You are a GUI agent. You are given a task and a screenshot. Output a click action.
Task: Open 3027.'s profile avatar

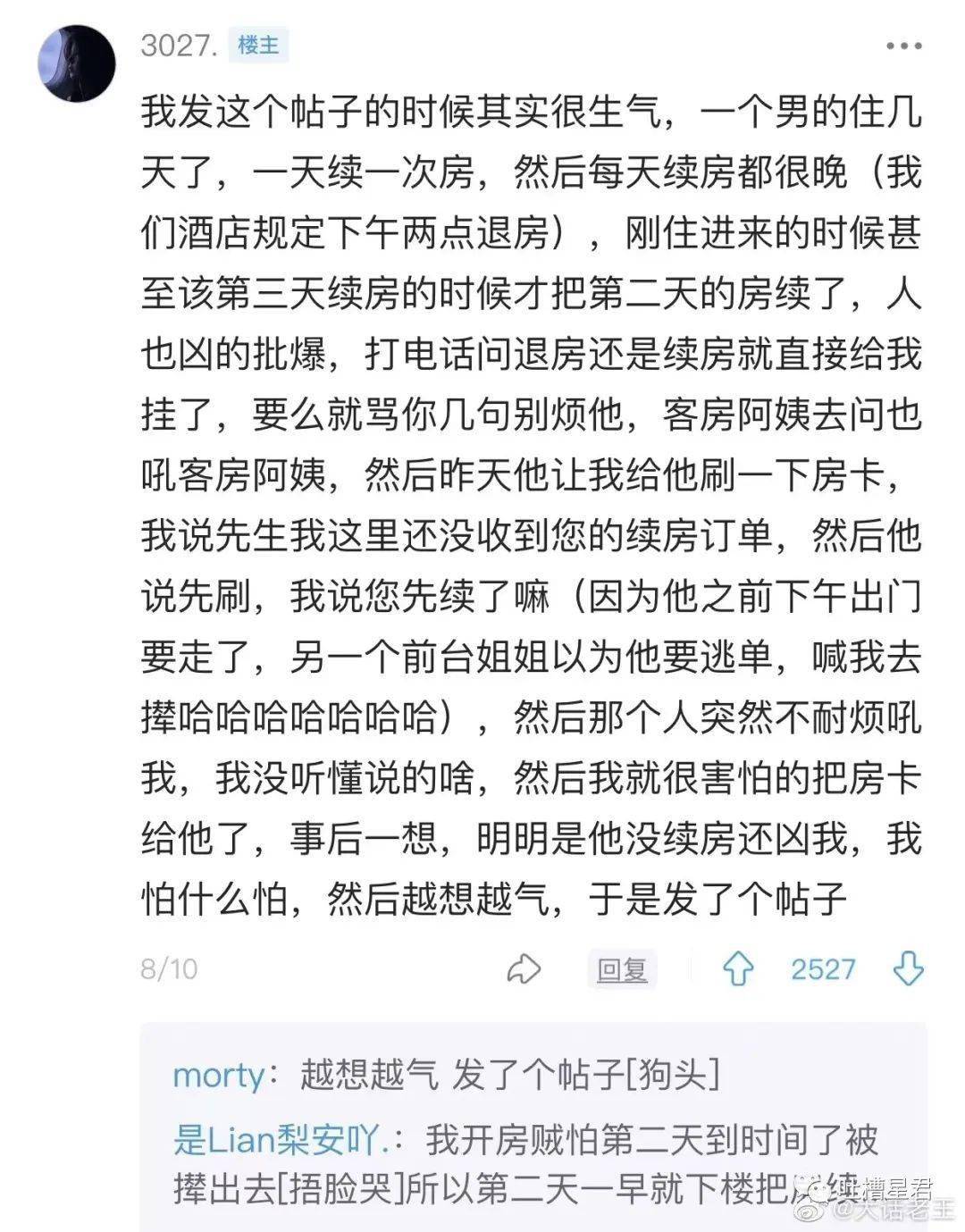(x=76, y=64)
